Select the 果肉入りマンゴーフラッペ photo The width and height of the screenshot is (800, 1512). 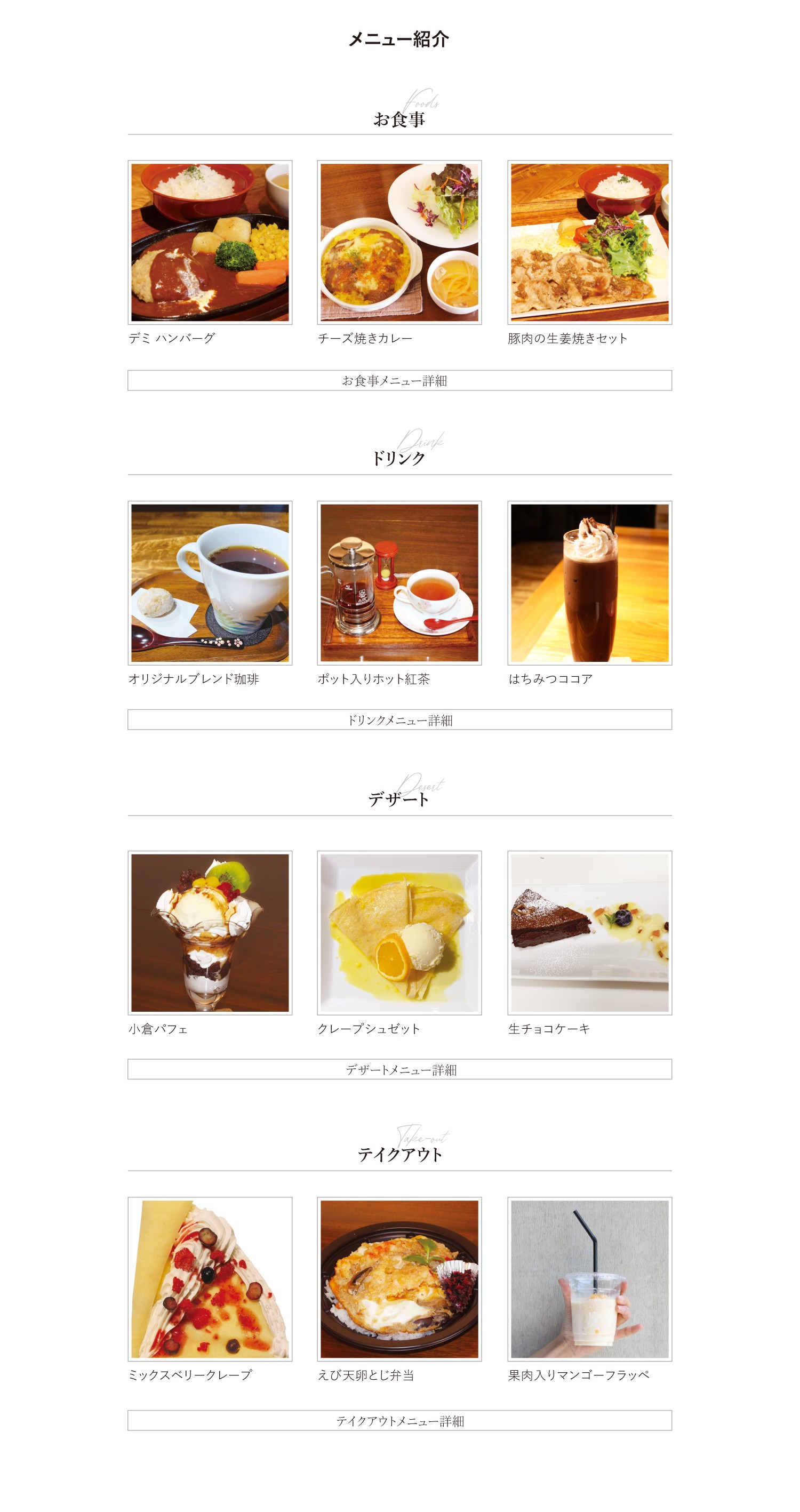[590, 1279]
